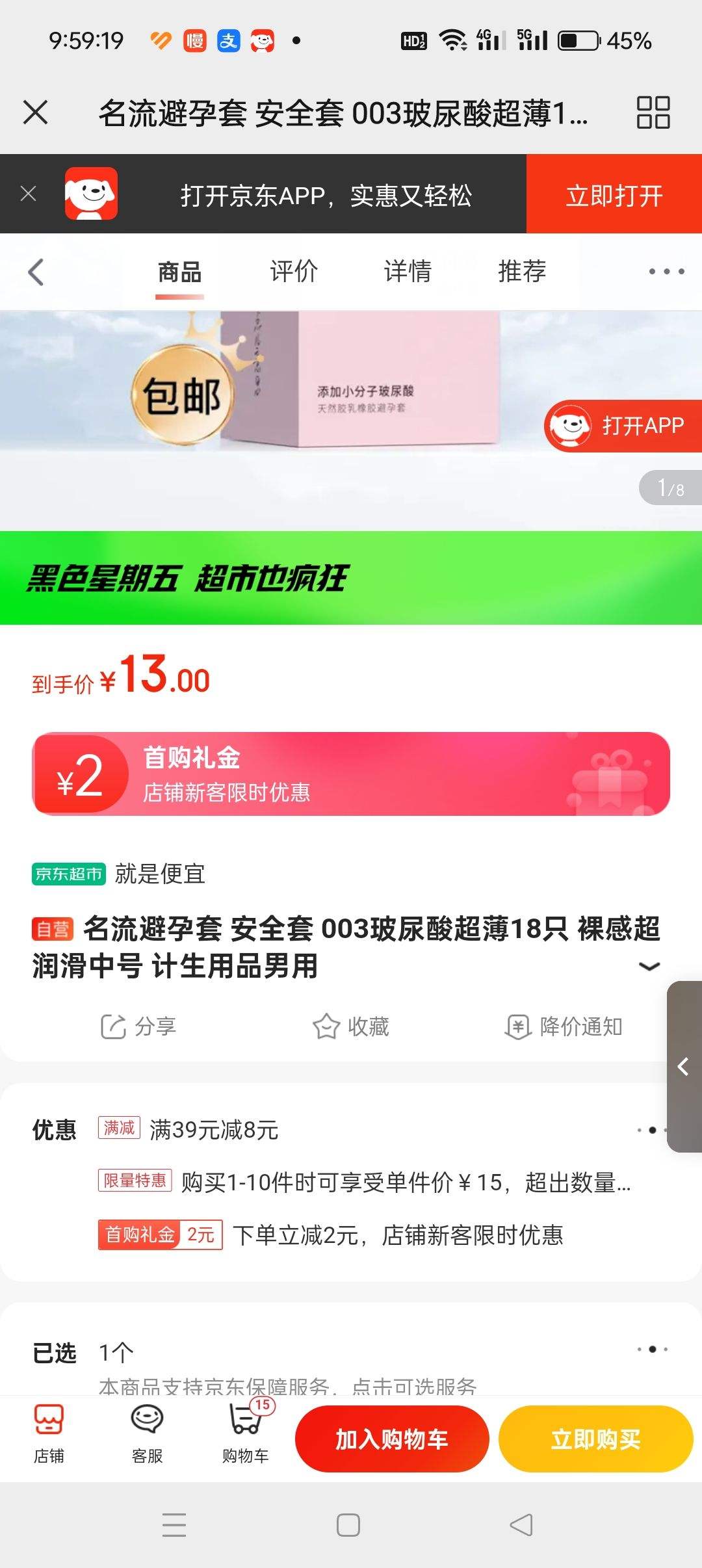This screenshot has height=1568, width=702.
Task: Tap the 立即打开 button
Action: [x=614, y=194]
